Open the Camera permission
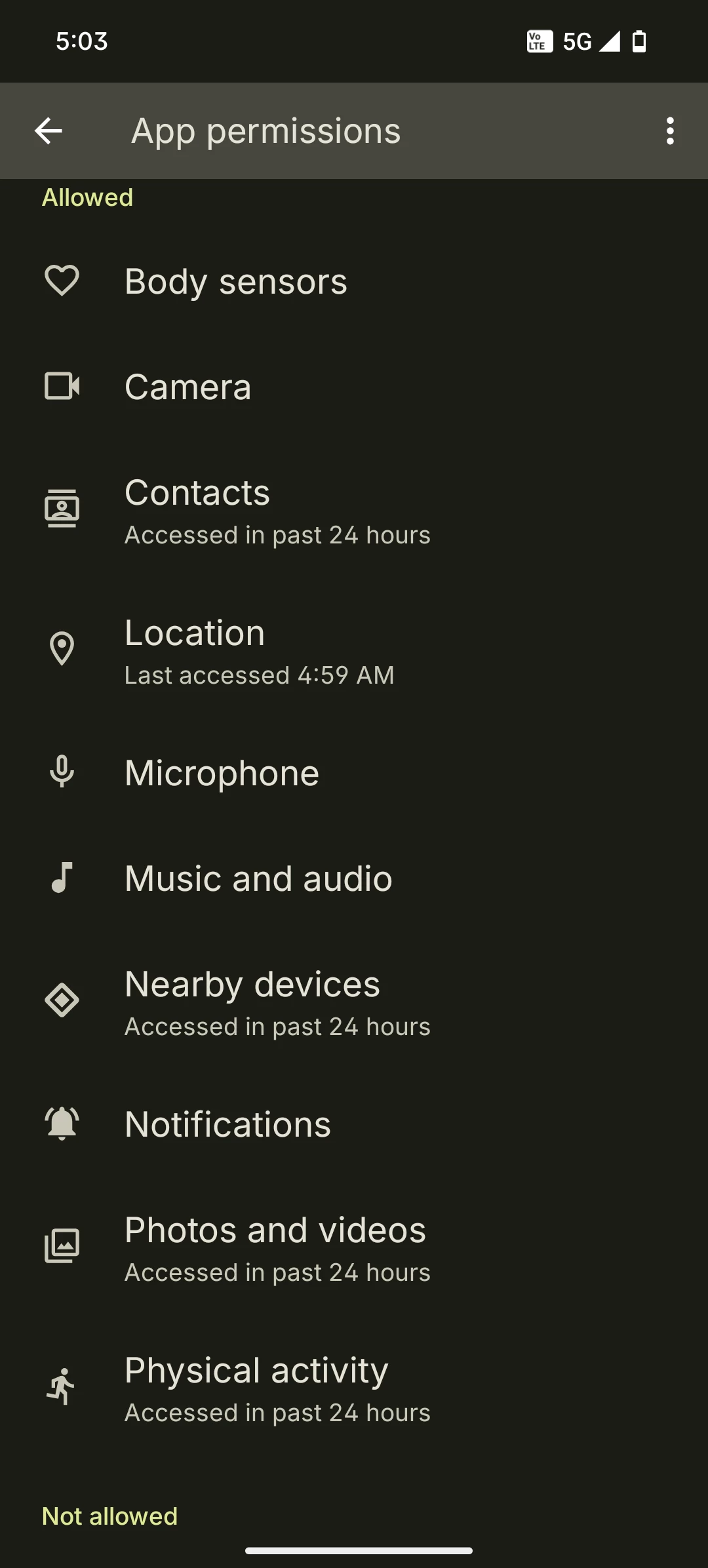 [354, 387]
